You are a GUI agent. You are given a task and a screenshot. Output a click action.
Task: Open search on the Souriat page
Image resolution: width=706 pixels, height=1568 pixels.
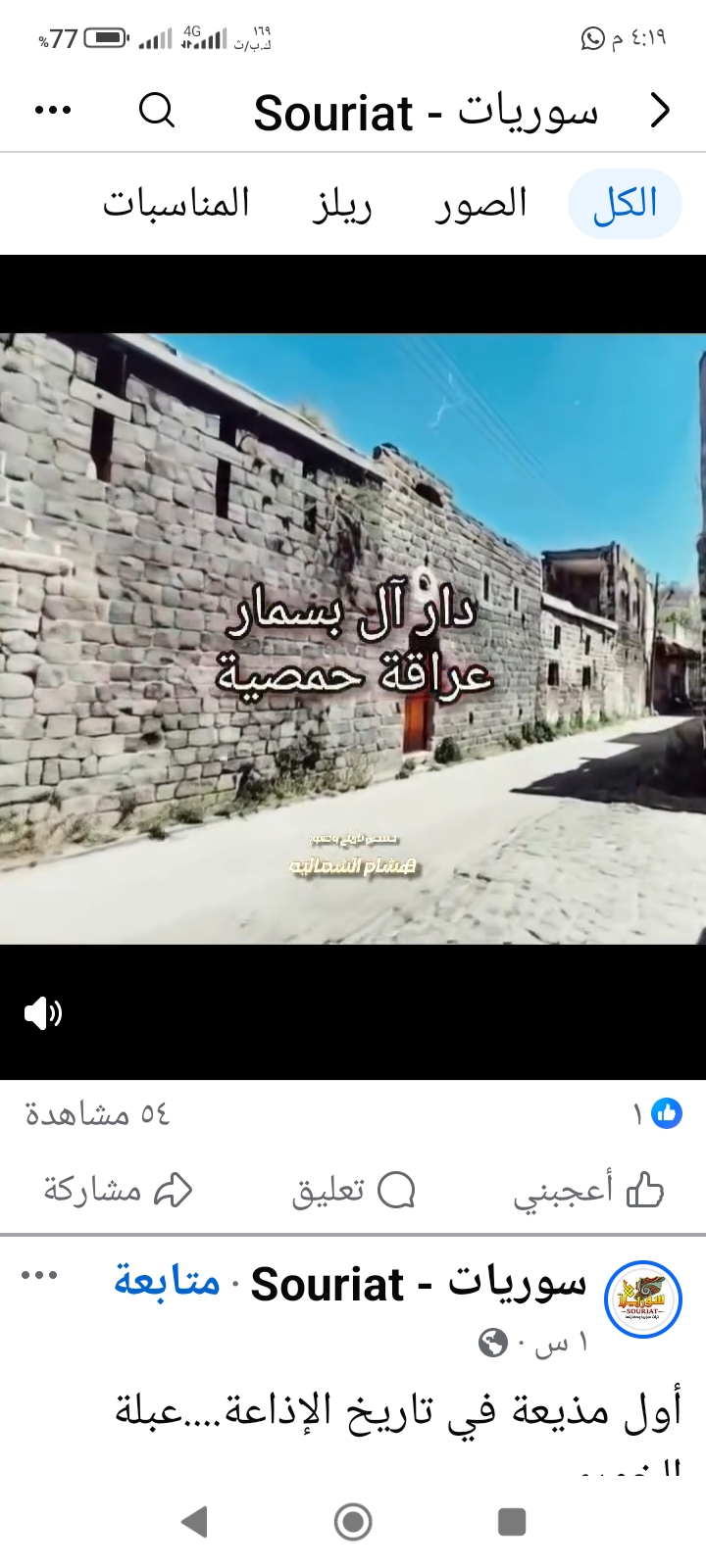(157, 111)
